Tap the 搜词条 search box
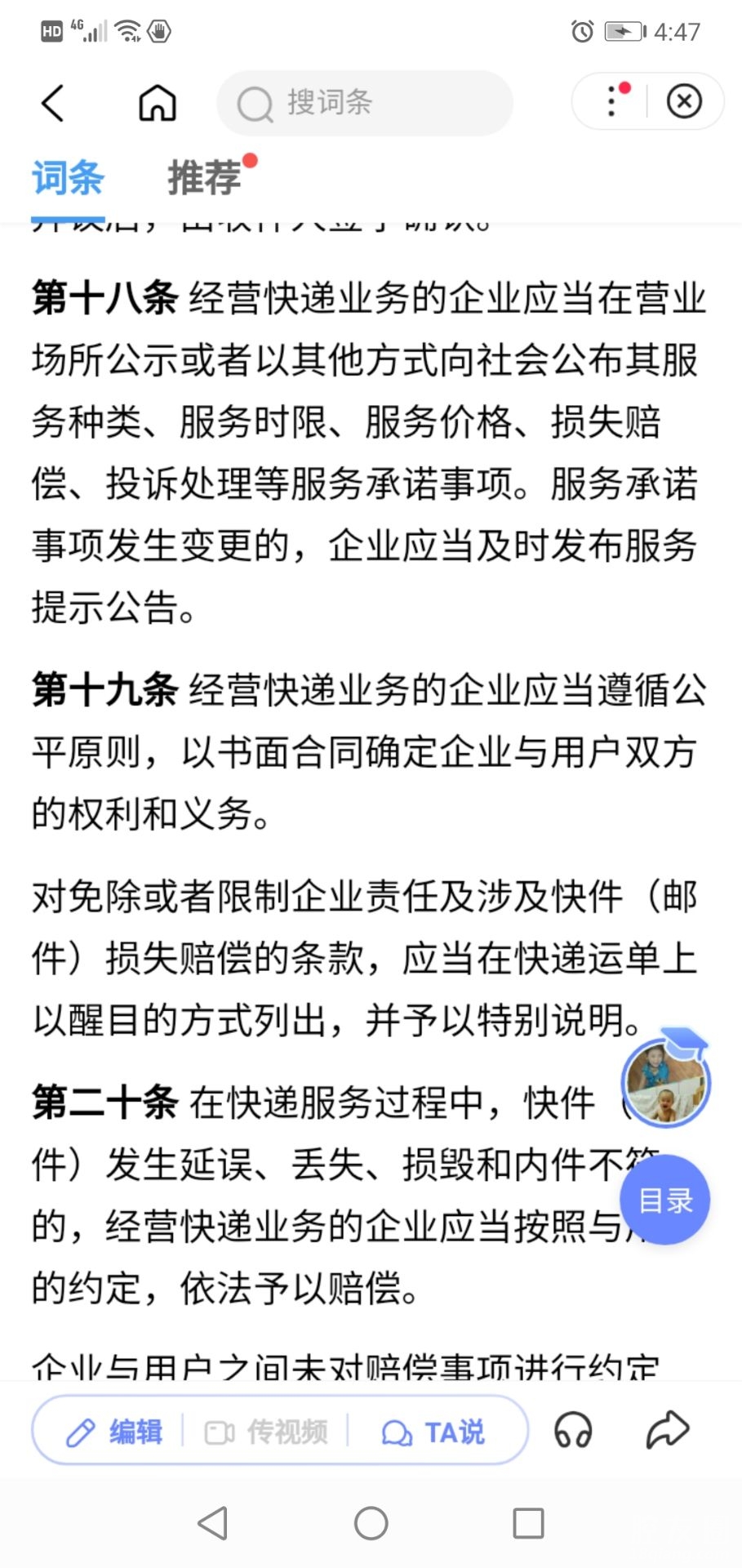This screenshot has height=1568, width=742. point(364,103)
